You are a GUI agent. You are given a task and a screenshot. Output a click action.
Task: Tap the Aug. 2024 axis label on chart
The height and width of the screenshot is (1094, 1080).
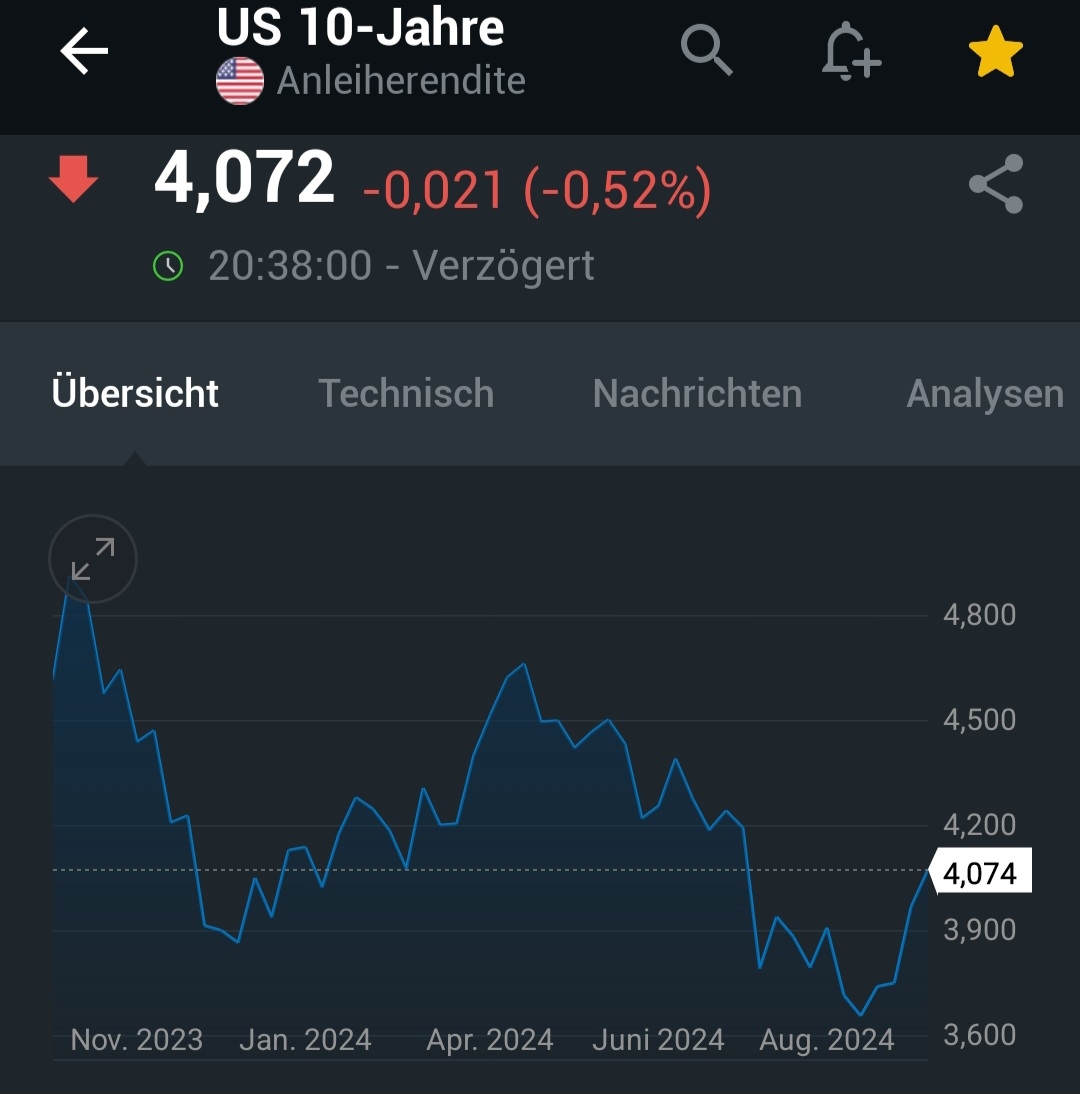(x=826, y=1040)
